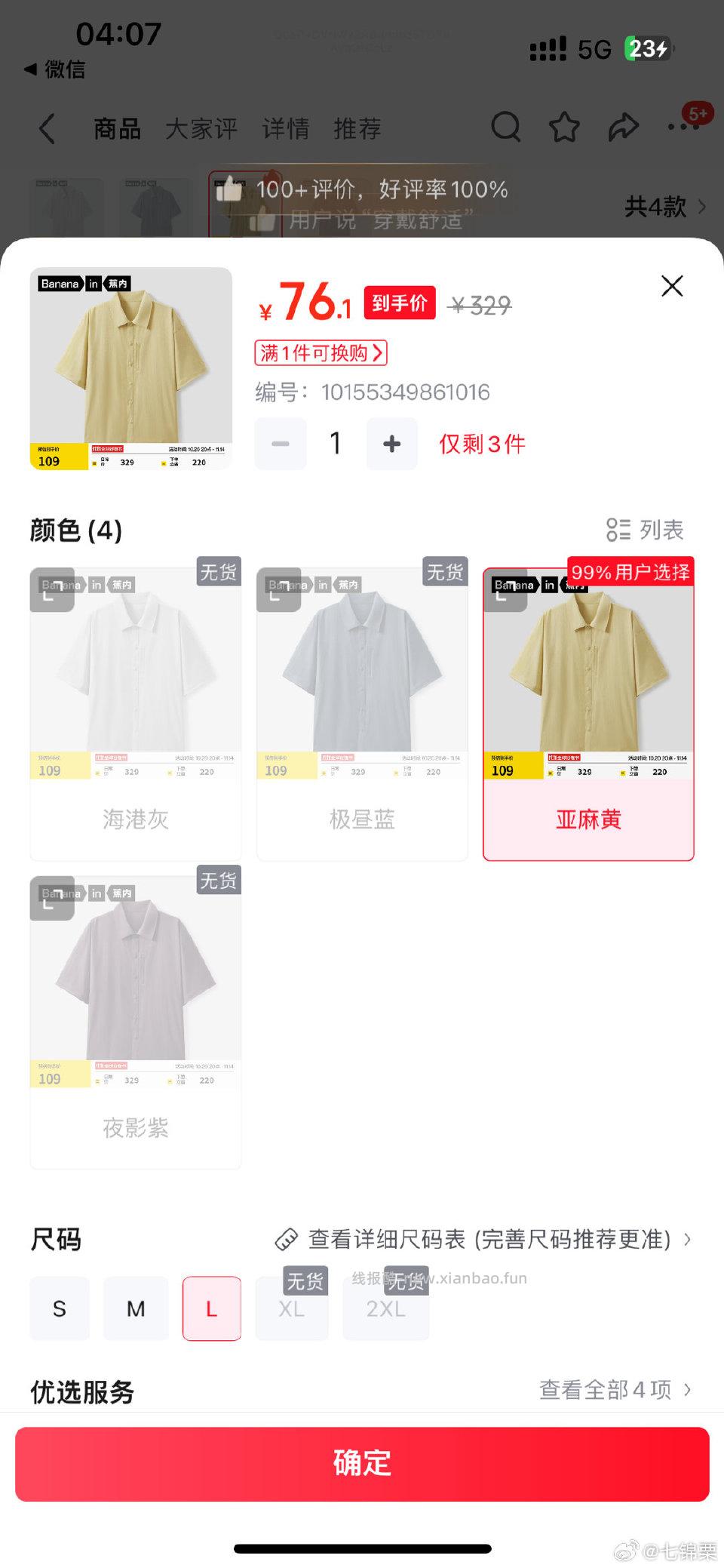
Task: Tap the back arrow to leave product page
Action: (x=47, y=128)
